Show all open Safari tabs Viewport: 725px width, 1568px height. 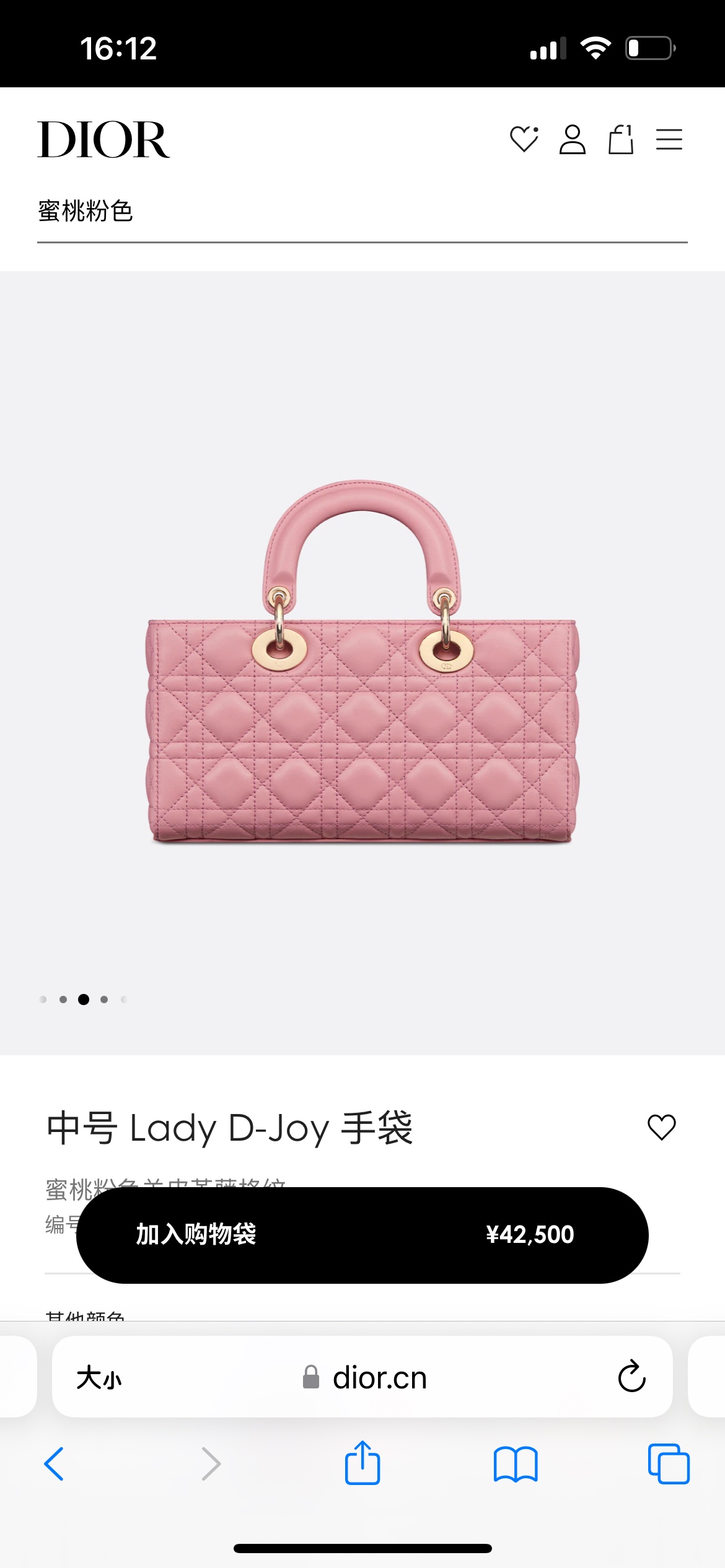[x=669, y=1464]
